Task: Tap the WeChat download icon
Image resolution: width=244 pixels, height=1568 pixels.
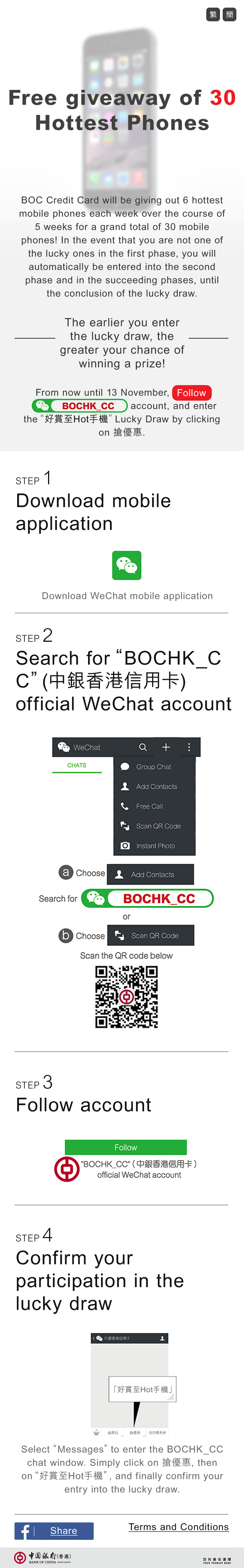Action: [x=127, y=565]
